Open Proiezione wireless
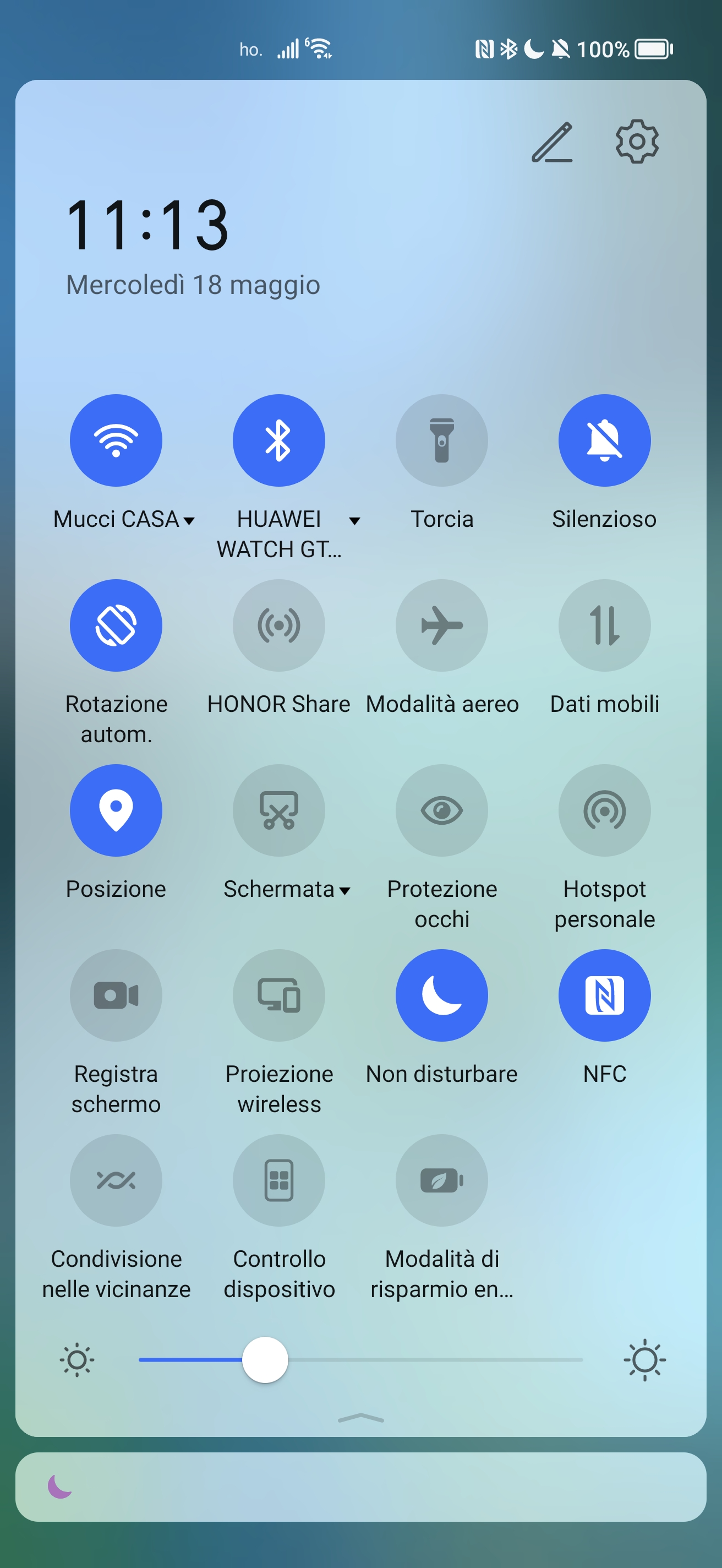 (x=278, y=995)
